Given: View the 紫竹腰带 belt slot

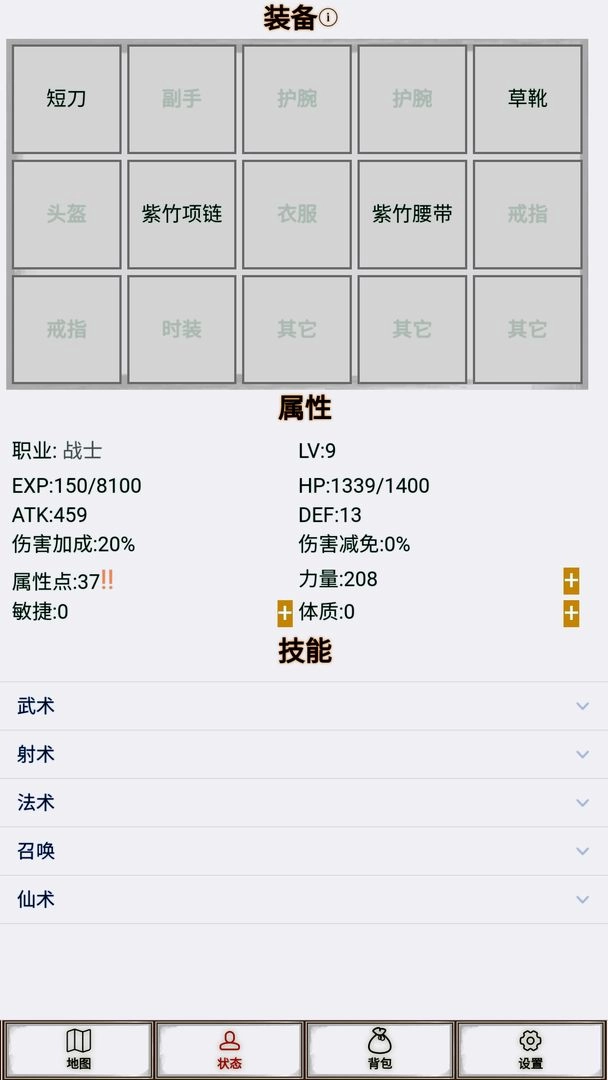Looking at the screenshot, I should coord(412,214).
